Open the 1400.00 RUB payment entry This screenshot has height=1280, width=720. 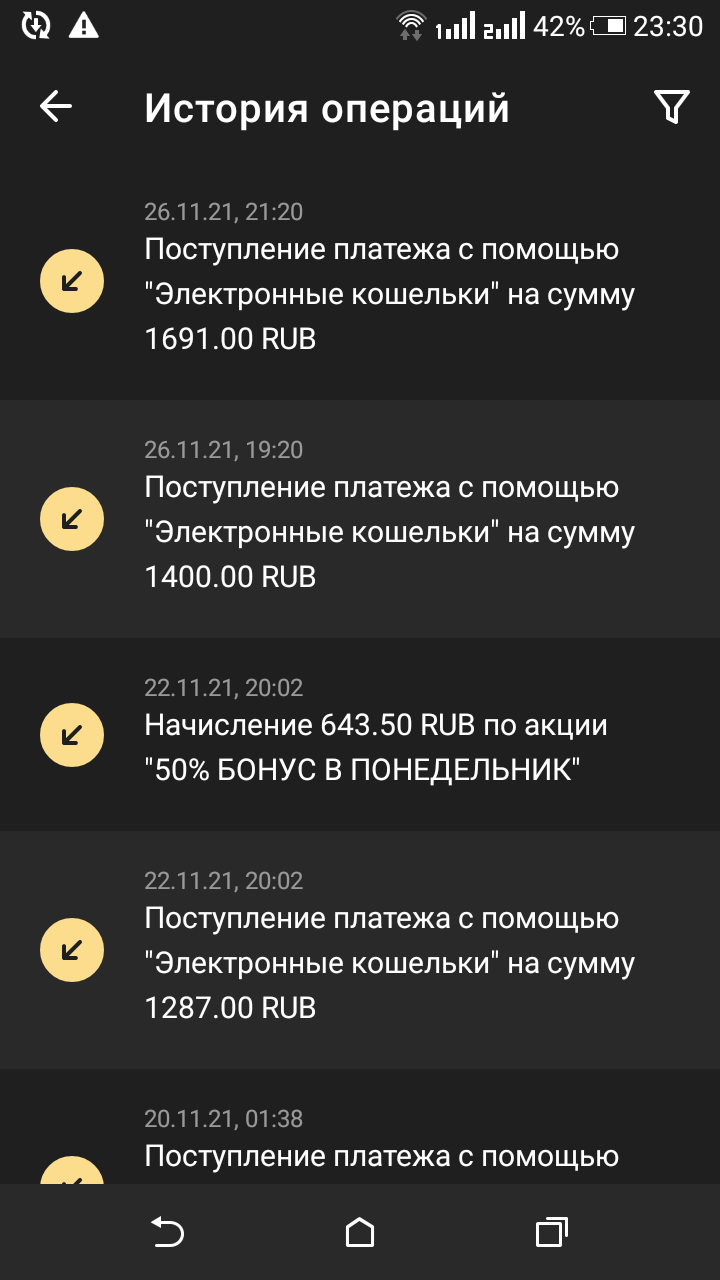360,519
